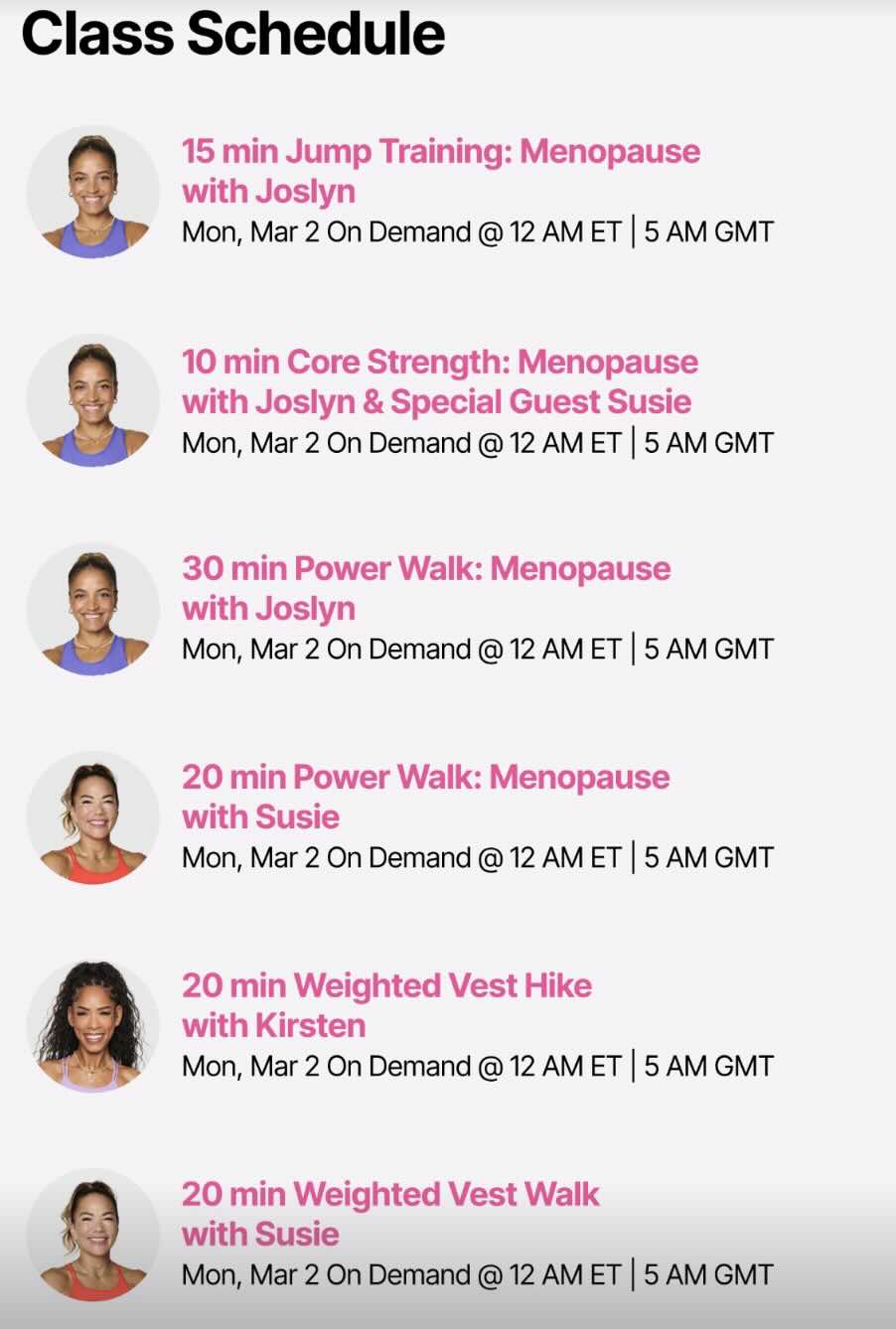
Task: Open the 20 min Power Walk: Menopause class
Action: click(x=426, y=777)
